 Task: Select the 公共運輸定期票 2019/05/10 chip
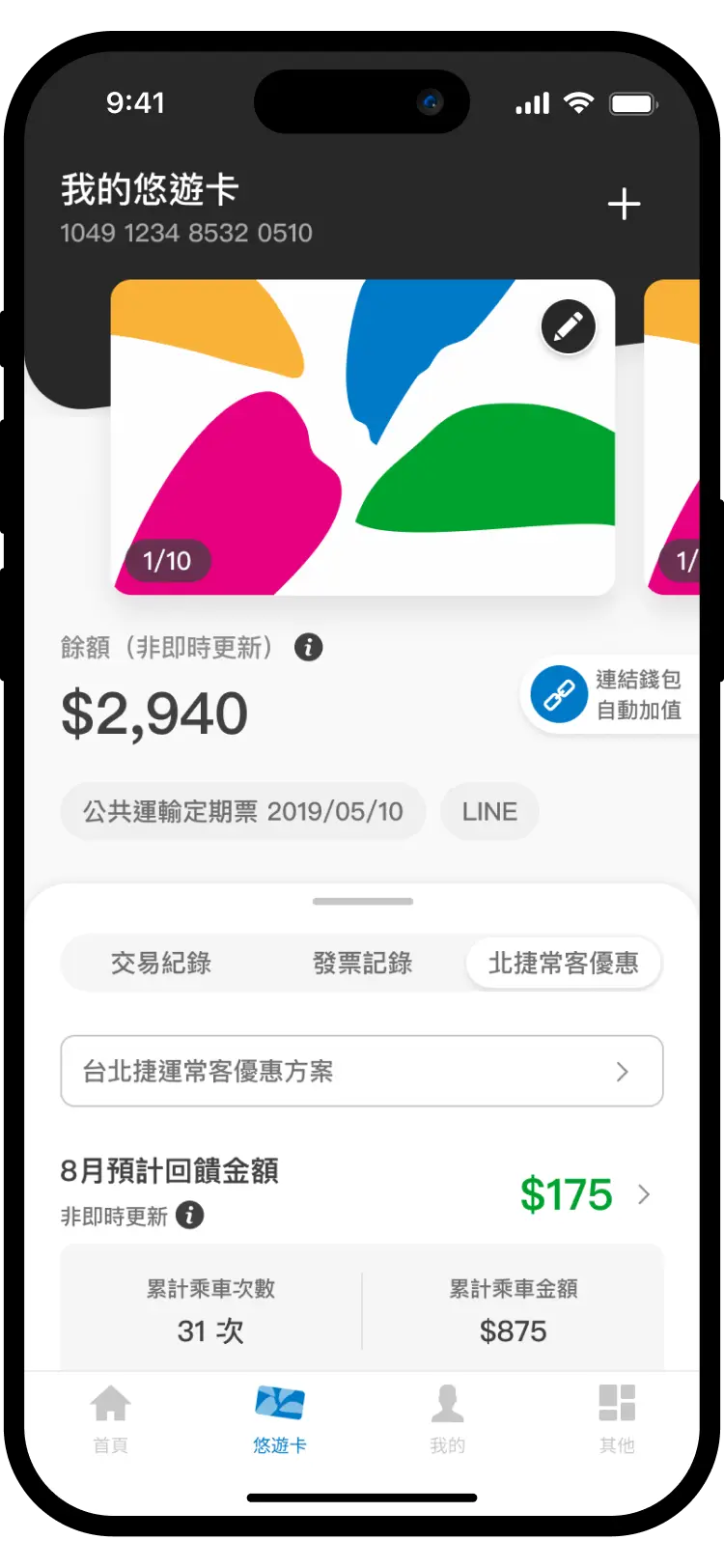click(x=242, y=812)
